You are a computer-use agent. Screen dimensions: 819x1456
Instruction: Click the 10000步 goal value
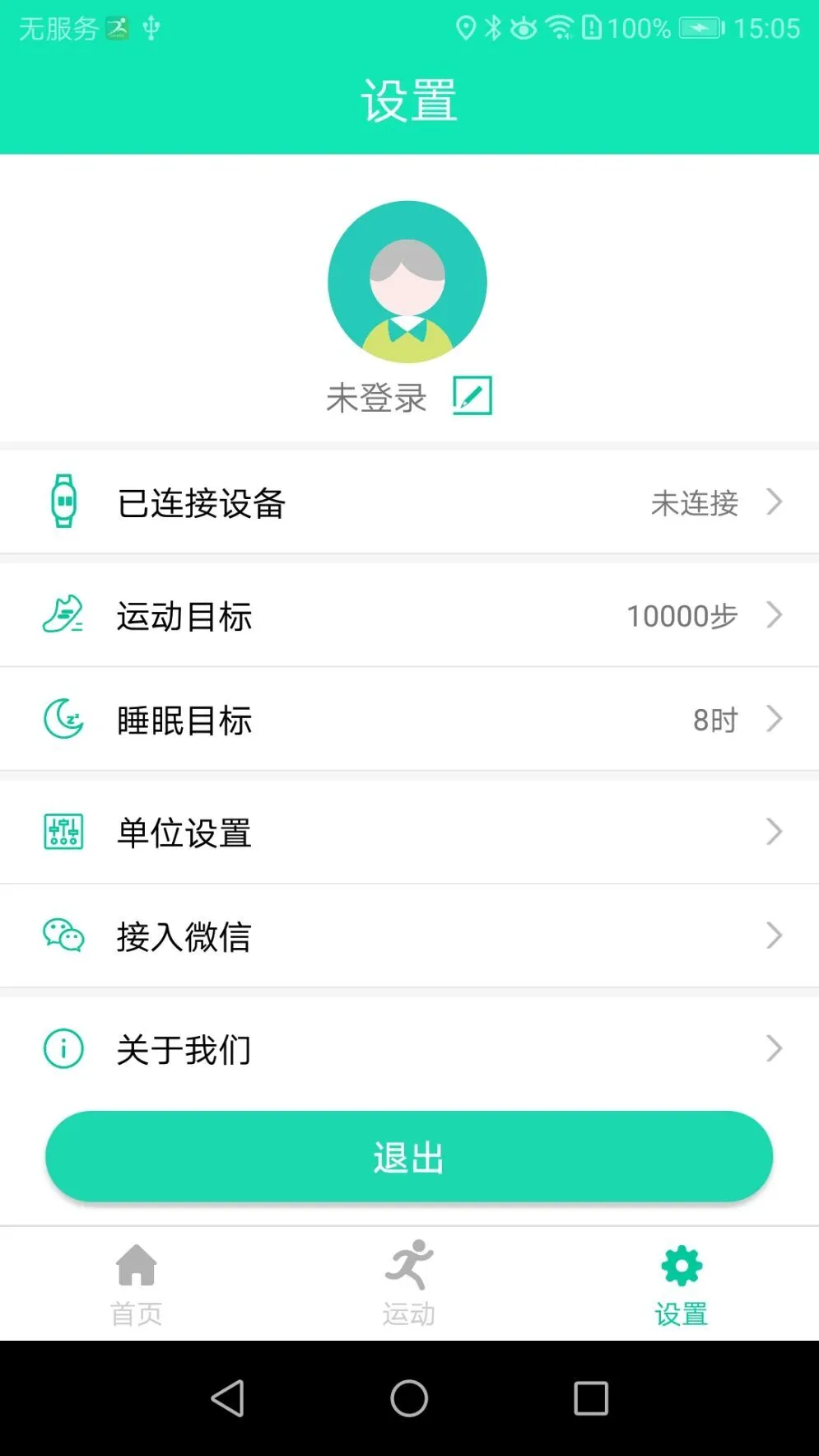682,614
